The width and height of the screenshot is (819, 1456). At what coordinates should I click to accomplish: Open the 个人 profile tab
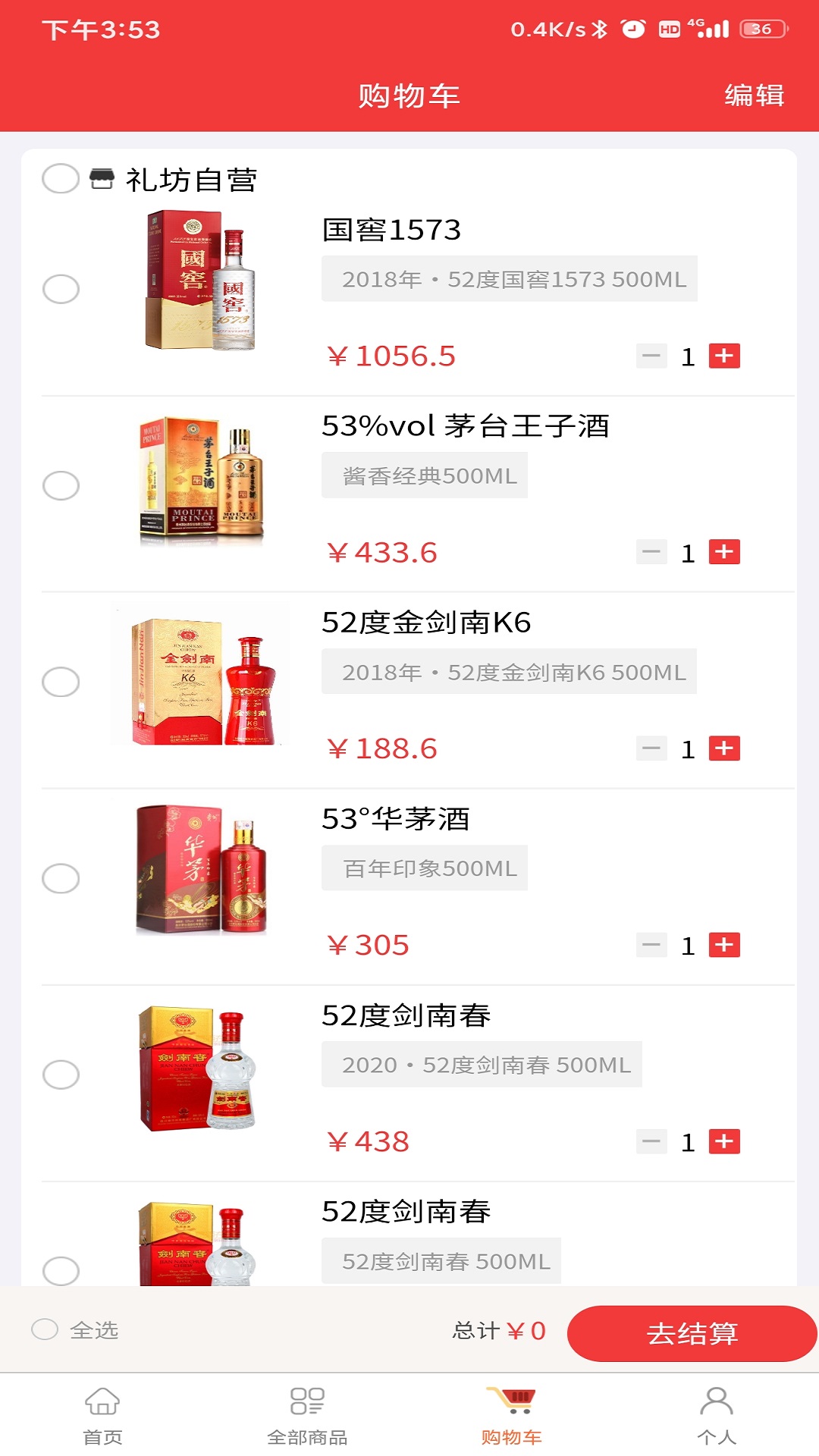[x=716, y=1414]
